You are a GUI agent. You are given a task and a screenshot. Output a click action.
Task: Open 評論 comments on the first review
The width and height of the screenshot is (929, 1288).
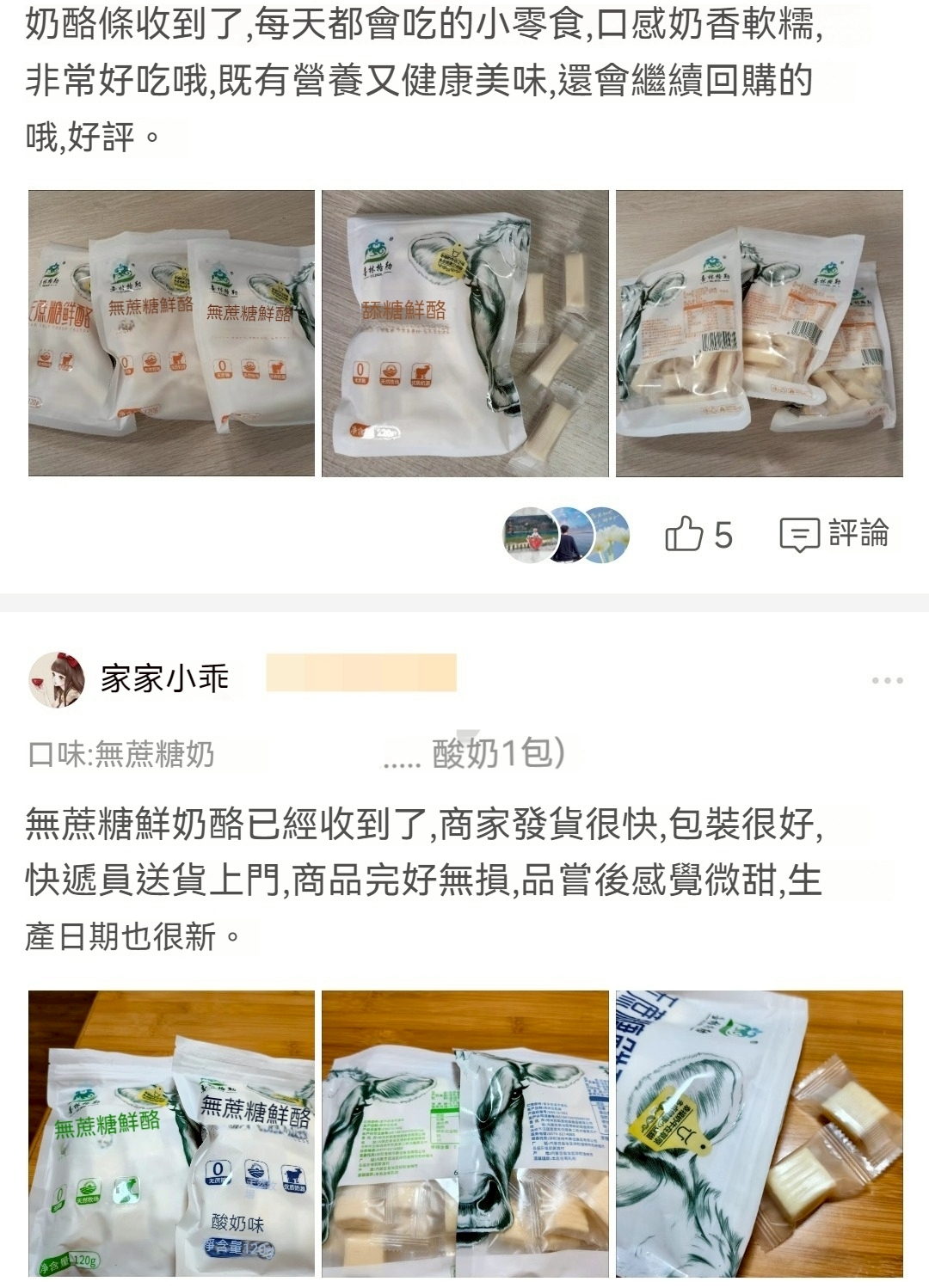834,534
